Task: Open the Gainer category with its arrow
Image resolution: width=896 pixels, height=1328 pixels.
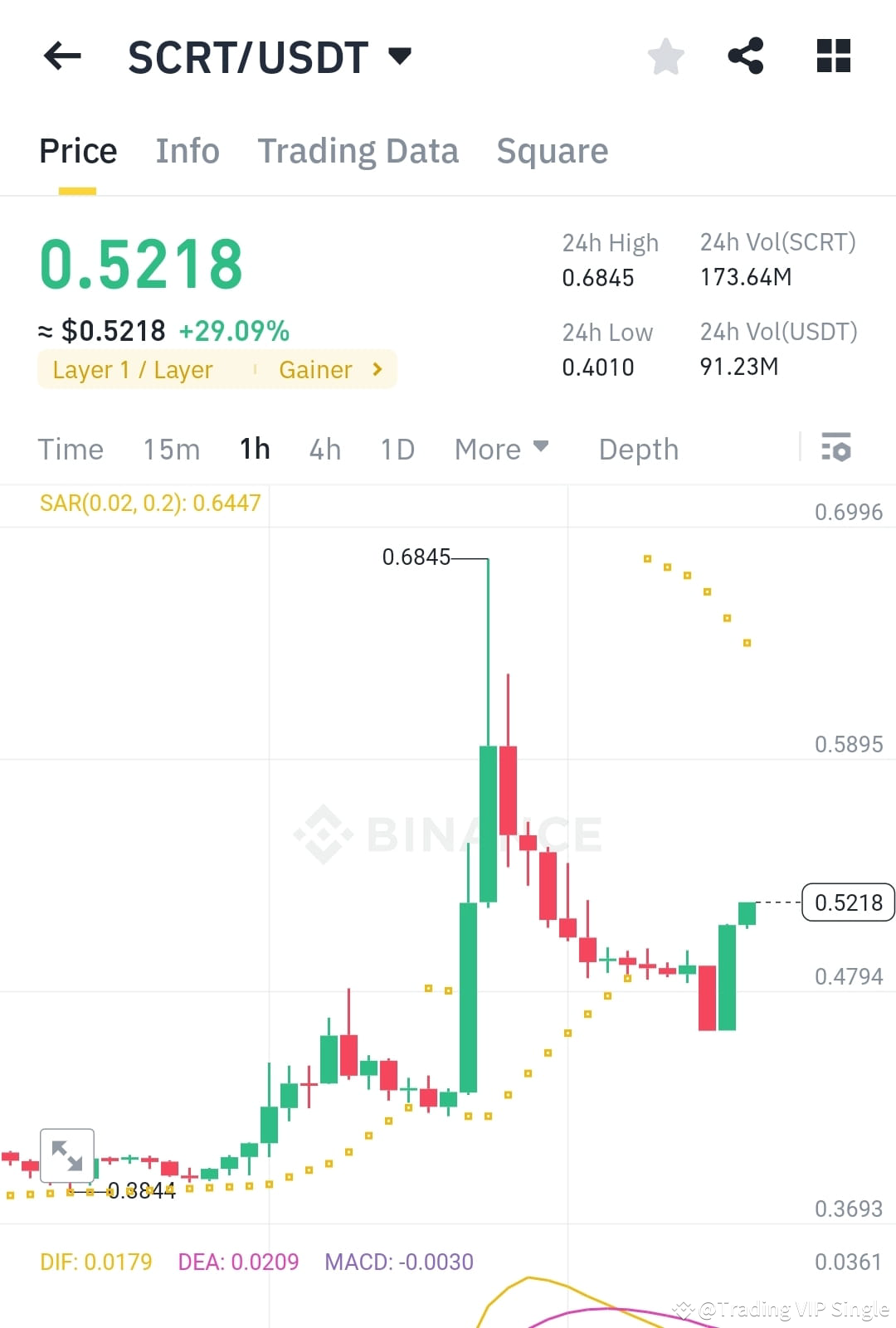Action: click(x=327, y=370)
